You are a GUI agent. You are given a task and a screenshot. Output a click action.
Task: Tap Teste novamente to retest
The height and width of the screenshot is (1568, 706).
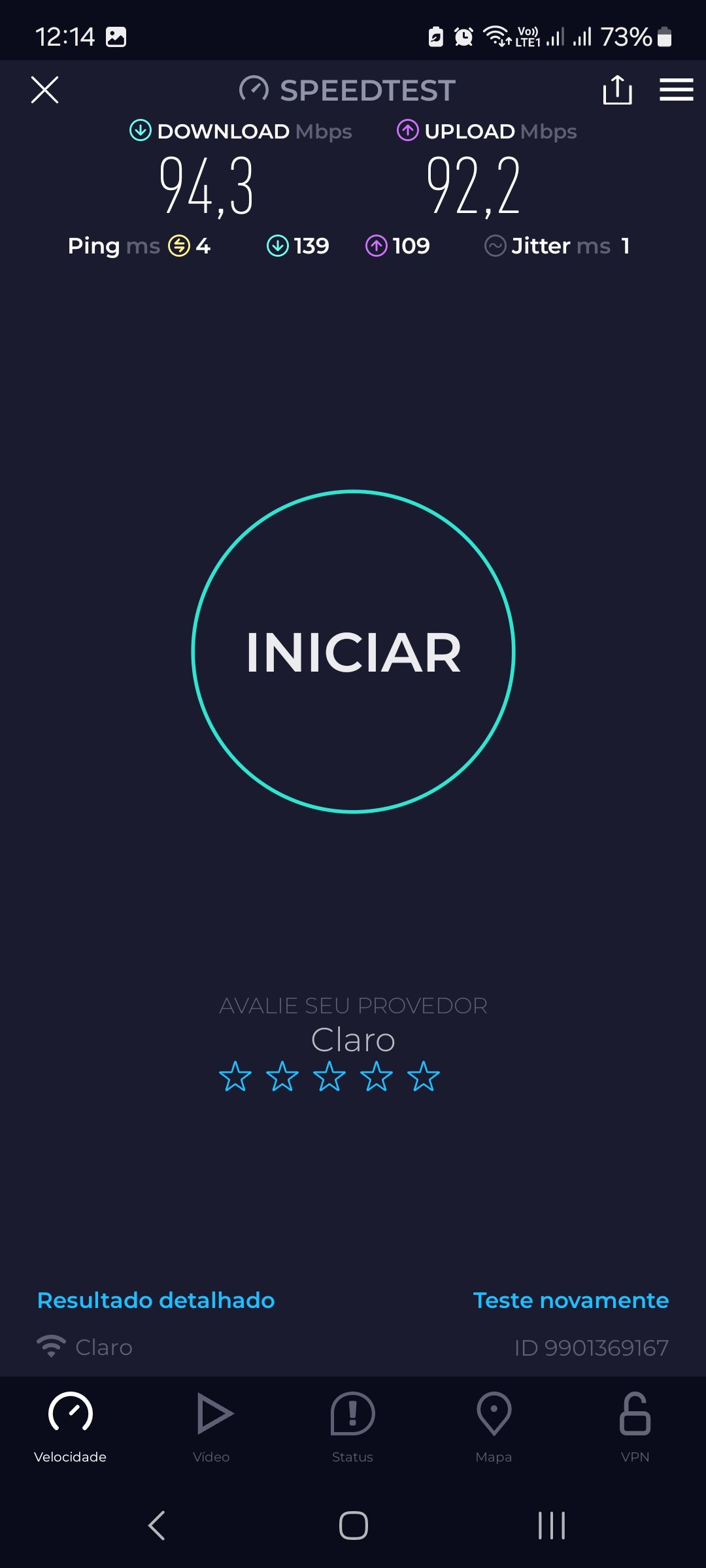pyautogui.click(x=571, y=1300)
